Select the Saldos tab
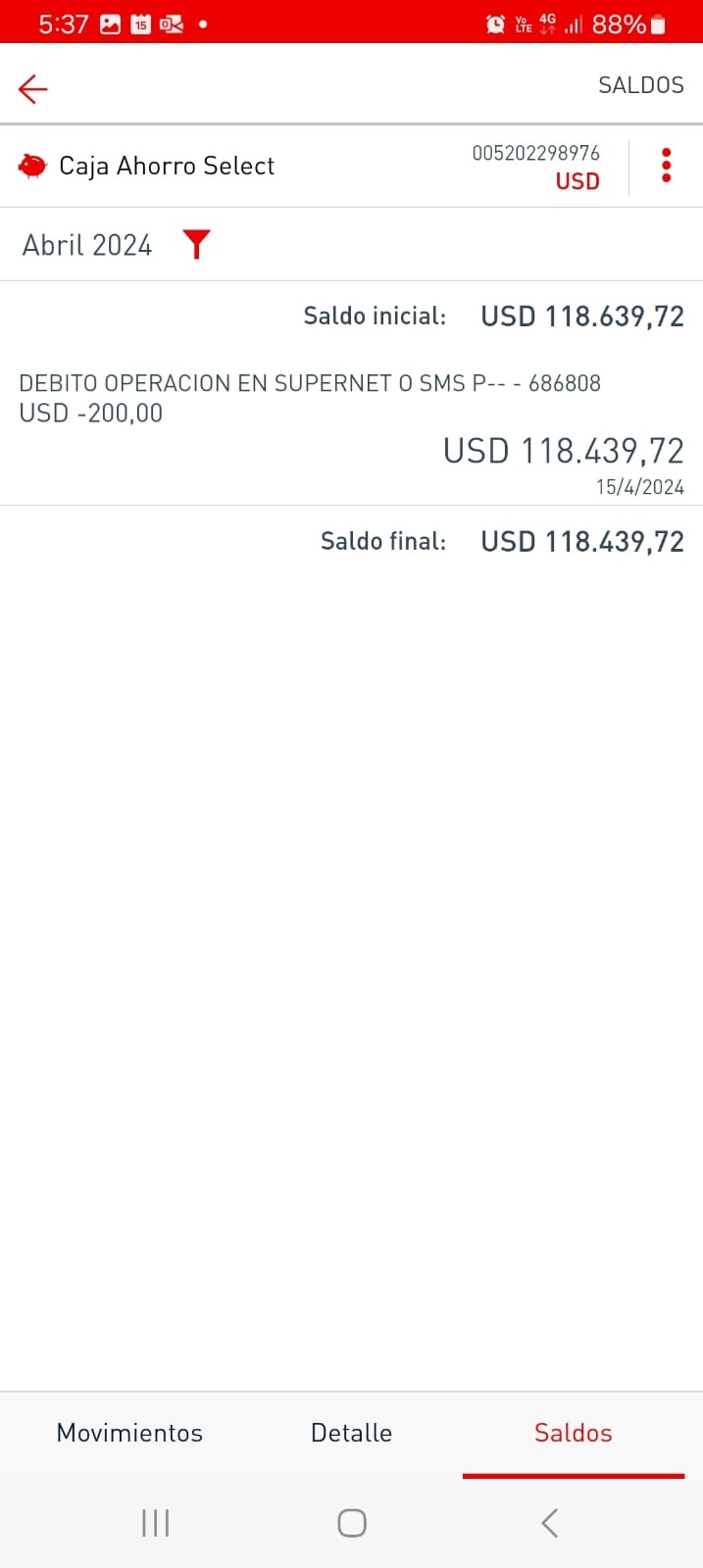The image size is (703, 1568). pyautogui.click(x=573, y=1433)
